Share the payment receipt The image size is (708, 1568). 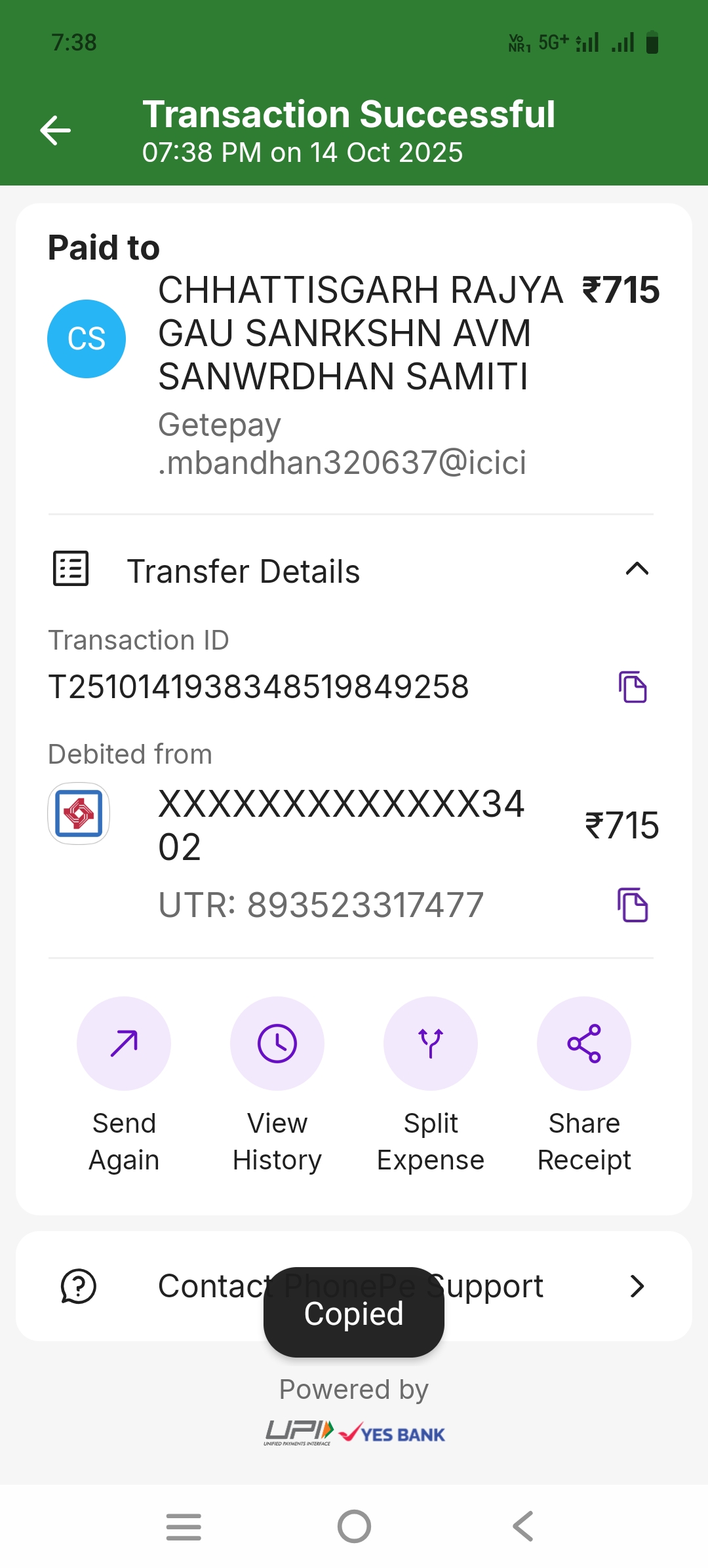584,1044
